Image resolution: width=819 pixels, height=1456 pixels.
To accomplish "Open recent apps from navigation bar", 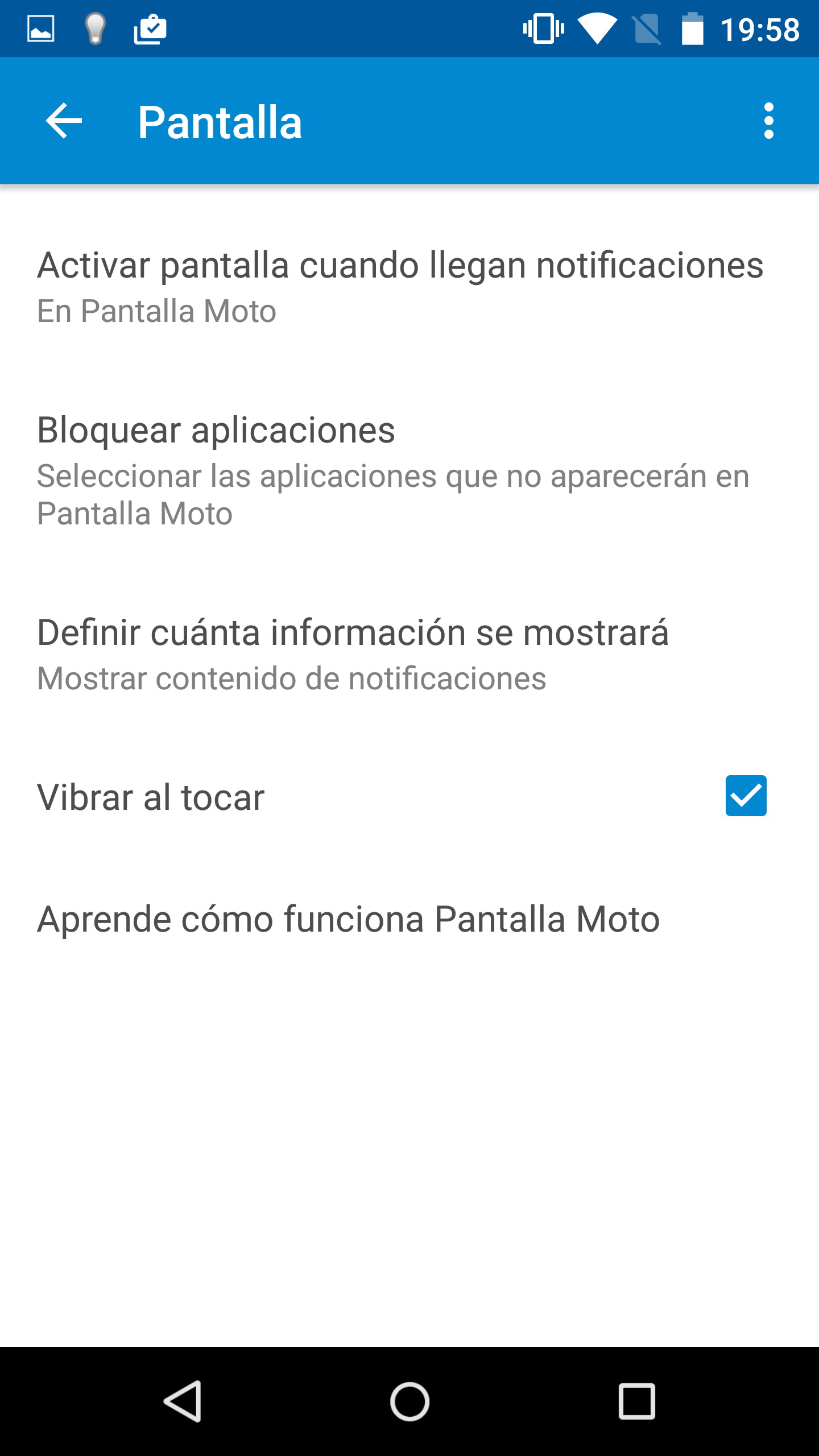I will click(637, 1401).
